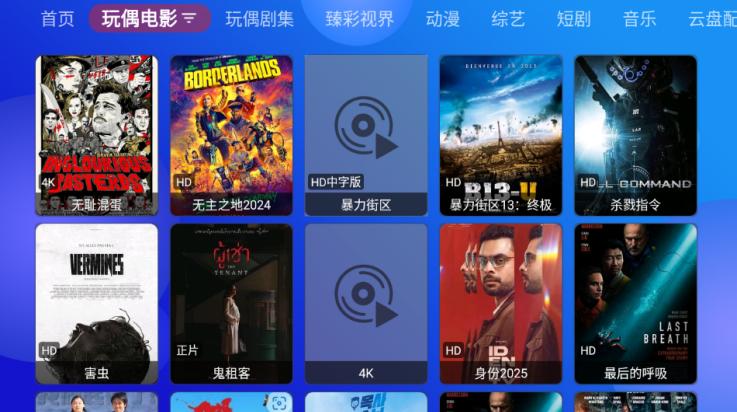Switch to the 综艺 tab
The height and width of the screenshot is (412, 737).
point(508,19)
